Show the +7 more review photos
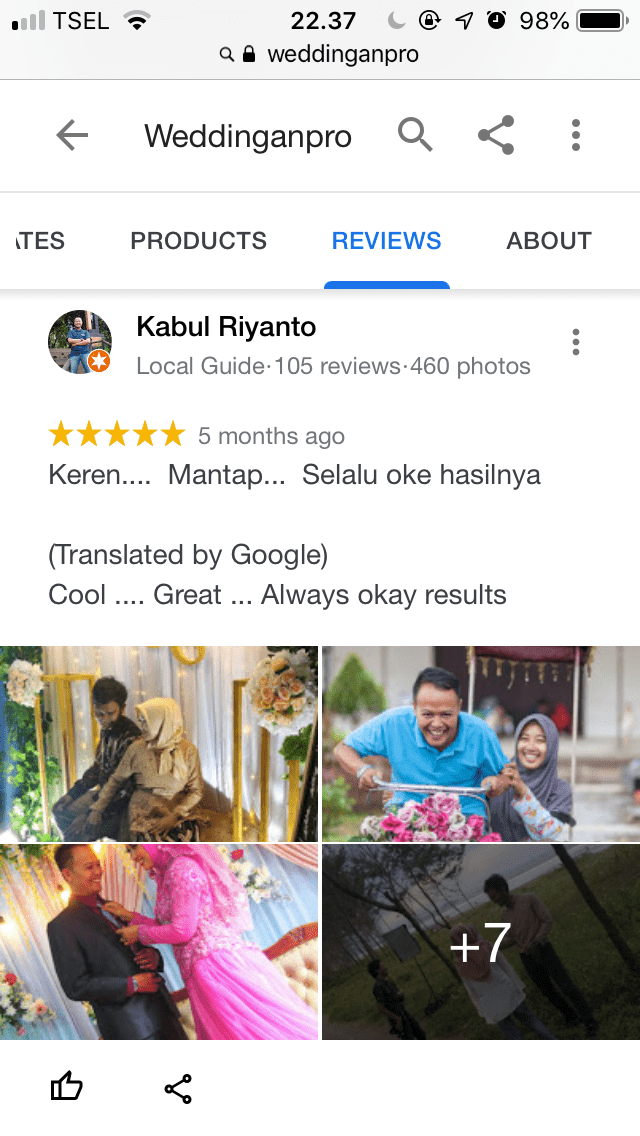This screenshot has width=640, height=1136. (480, 942)
